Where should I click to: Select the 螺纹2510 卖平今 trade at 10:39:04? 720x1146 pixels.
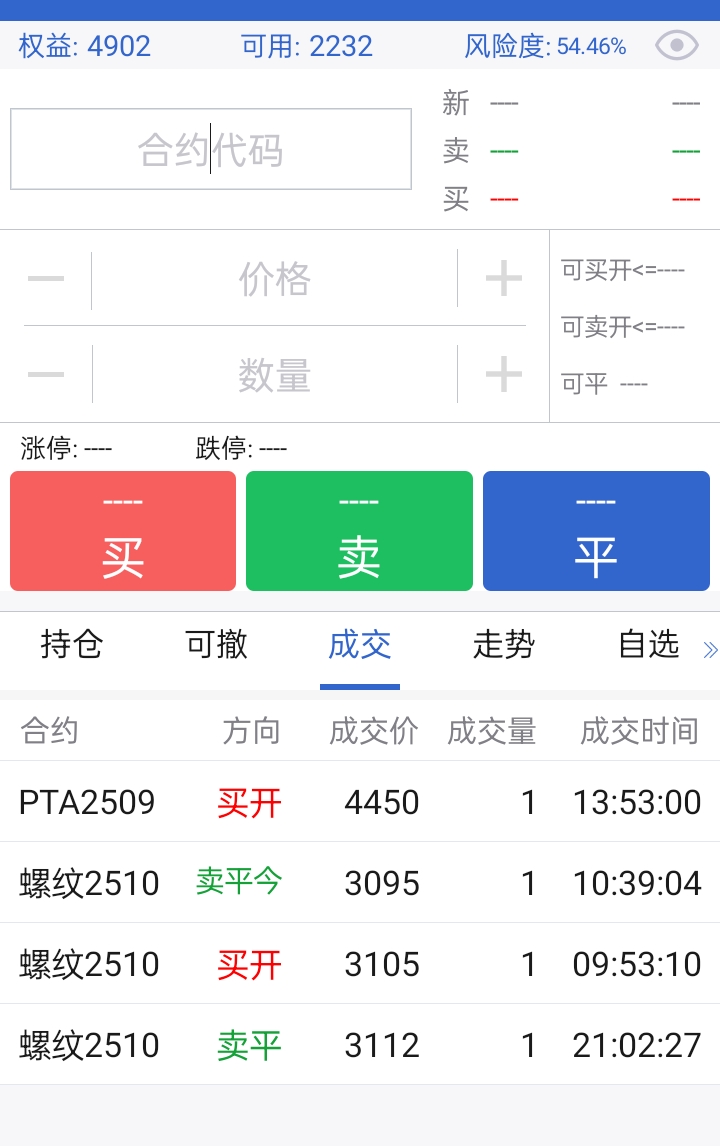pos(360,883)
